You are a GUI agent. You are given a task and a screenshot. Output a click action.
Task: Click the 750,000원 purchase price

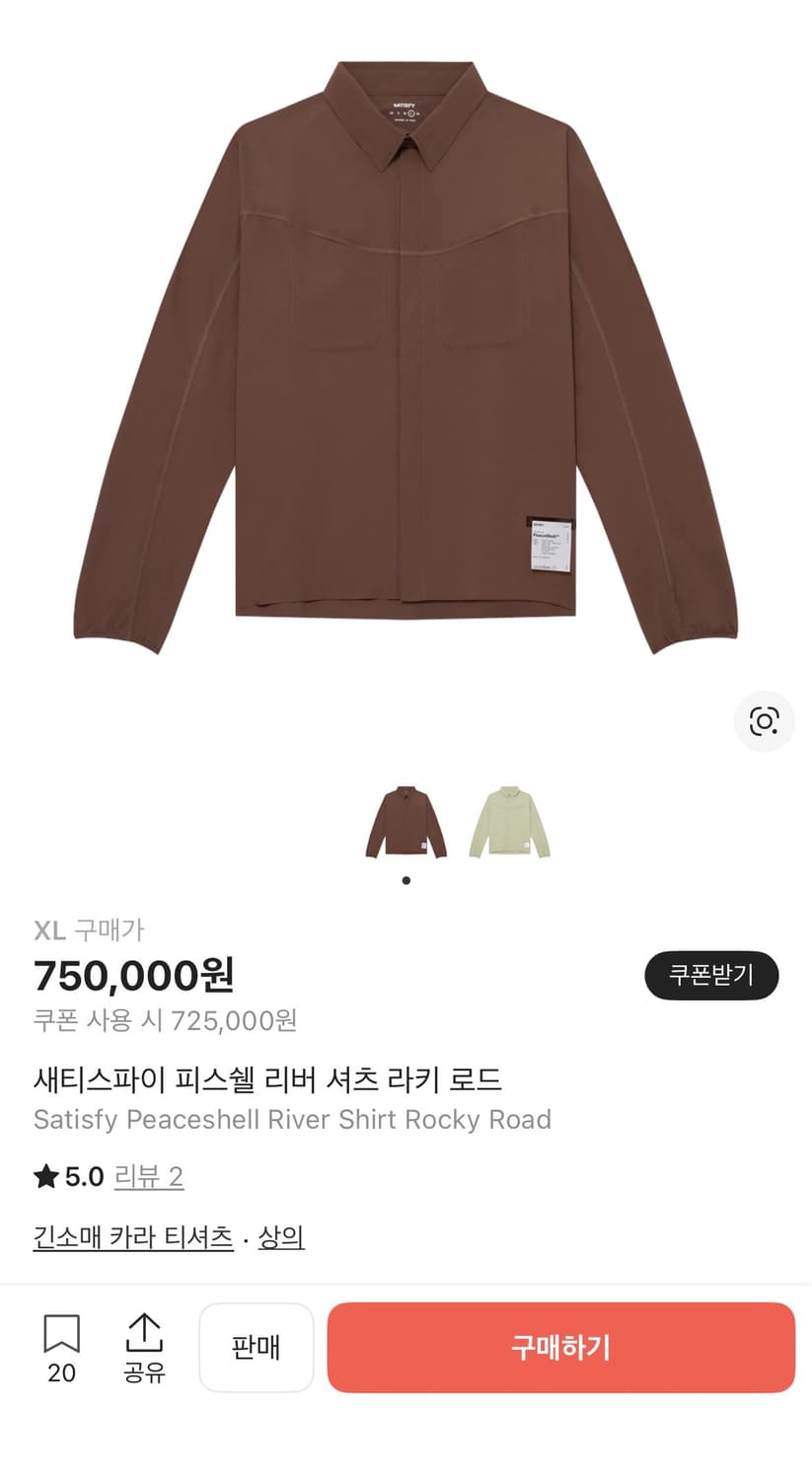(135, 977)
